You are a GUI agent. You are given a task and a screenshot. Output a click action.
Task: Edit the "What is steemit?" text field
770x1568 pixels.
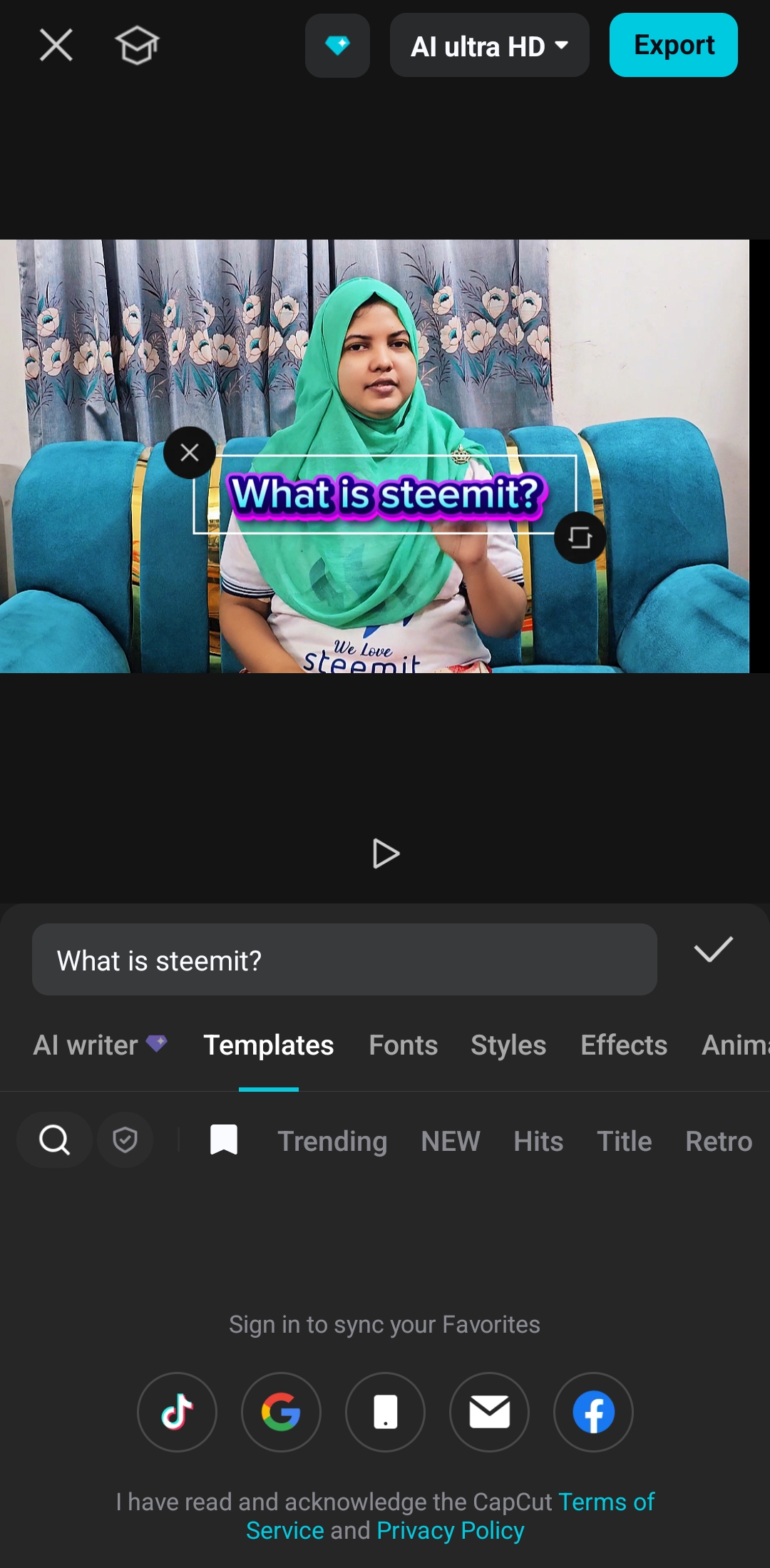344,960
